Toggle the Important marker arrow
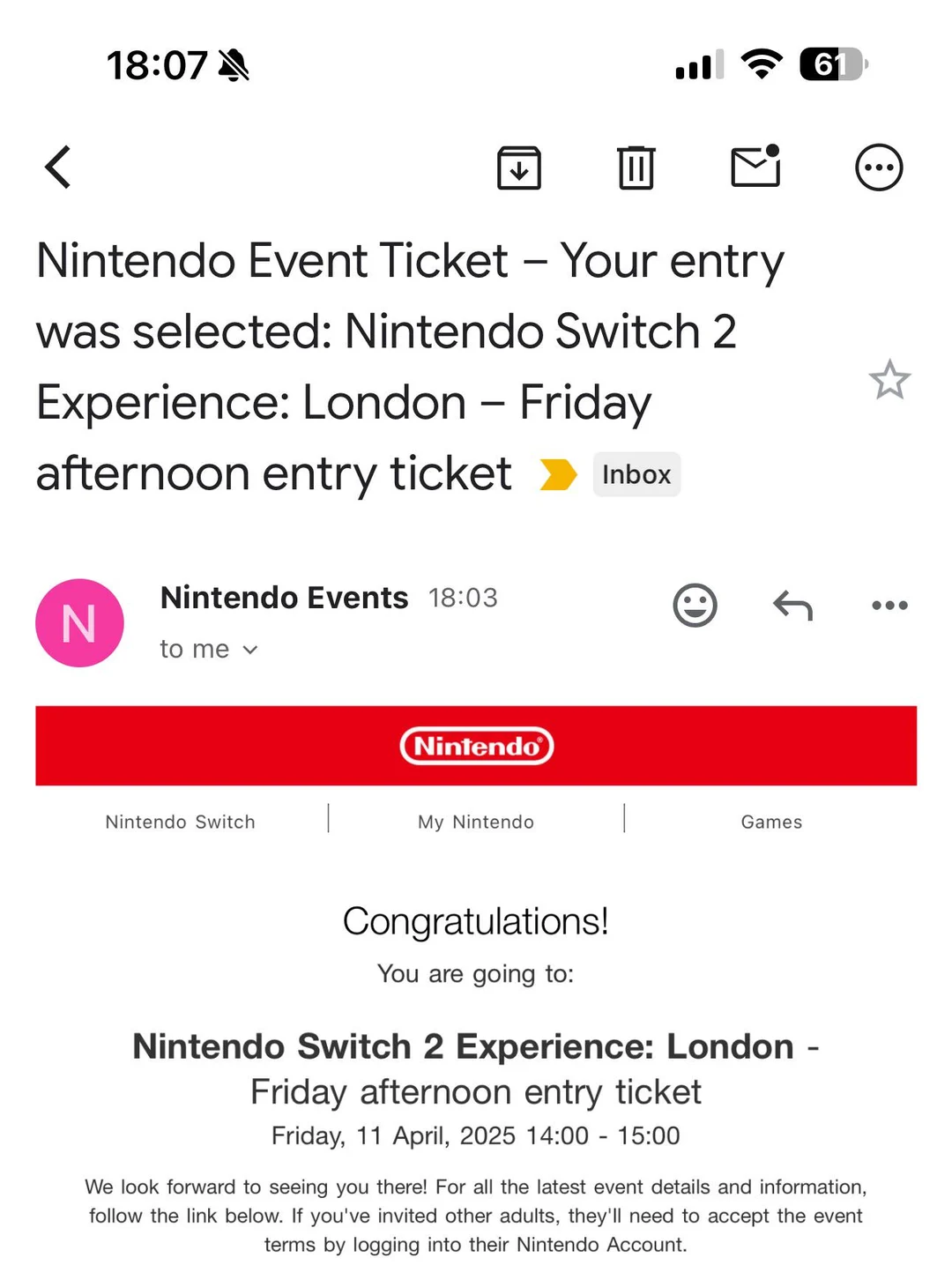952x1280 pixels. click(558, 474)
